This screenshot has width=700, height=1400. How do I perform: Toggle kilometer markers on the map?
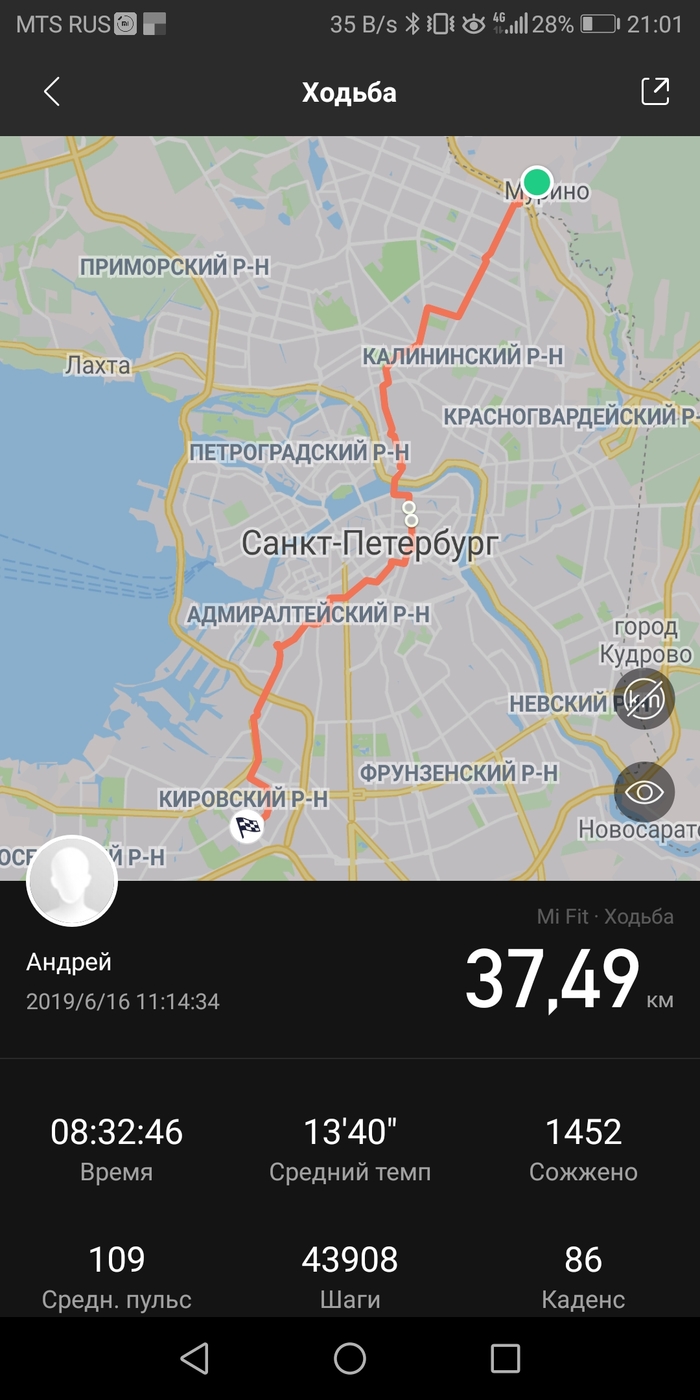point(644,699)
